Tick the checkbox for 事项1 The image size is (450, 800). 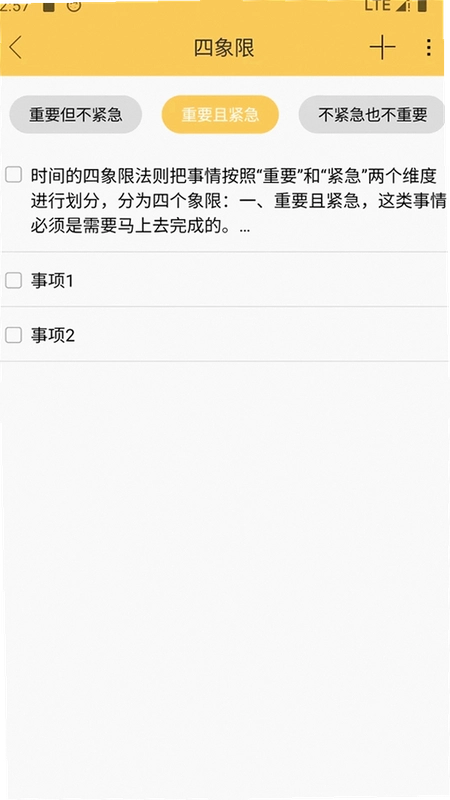(14, 280)
